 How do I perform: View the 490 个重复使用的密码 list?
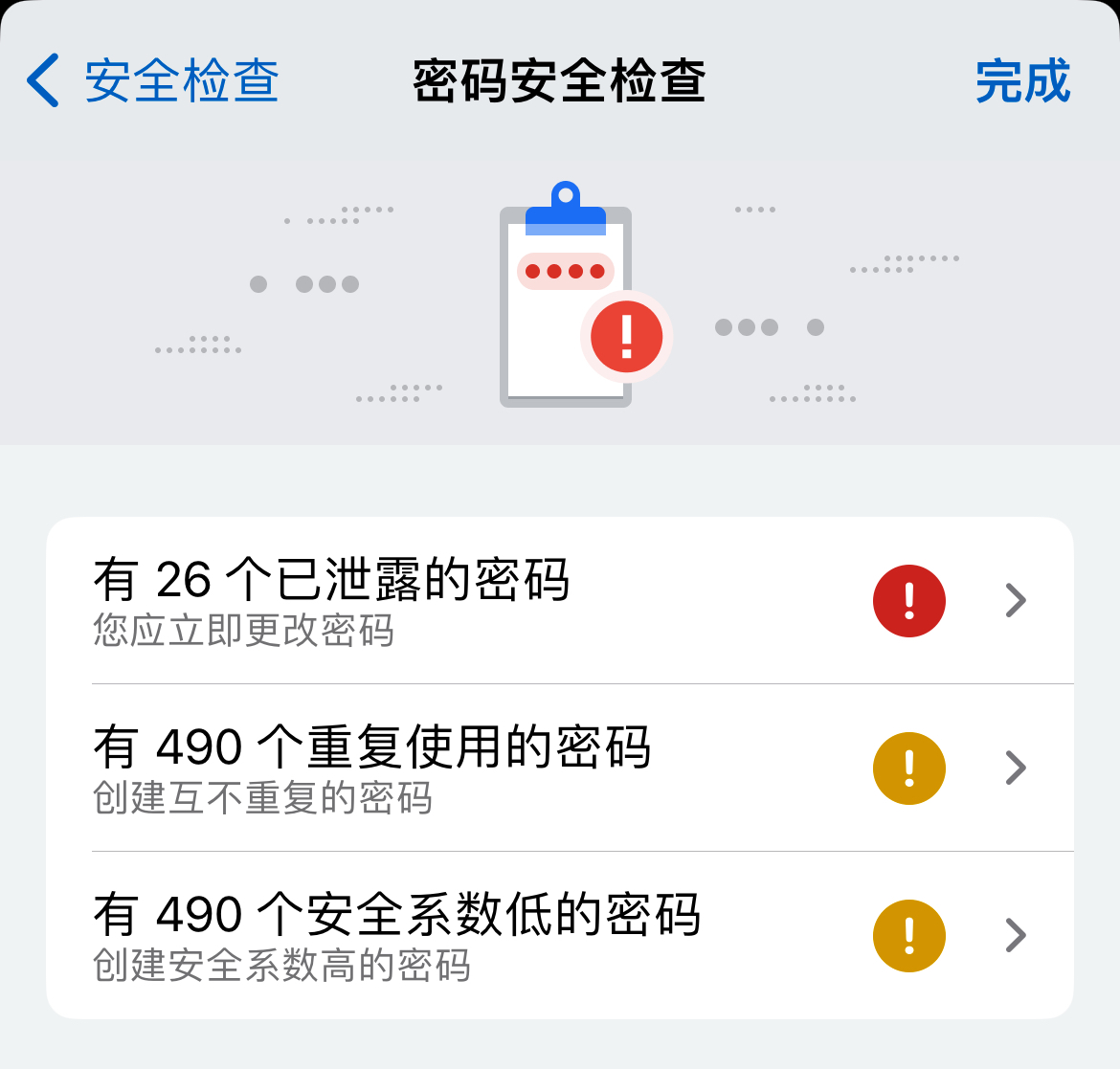pyautogui.click(x=559, y=768)
